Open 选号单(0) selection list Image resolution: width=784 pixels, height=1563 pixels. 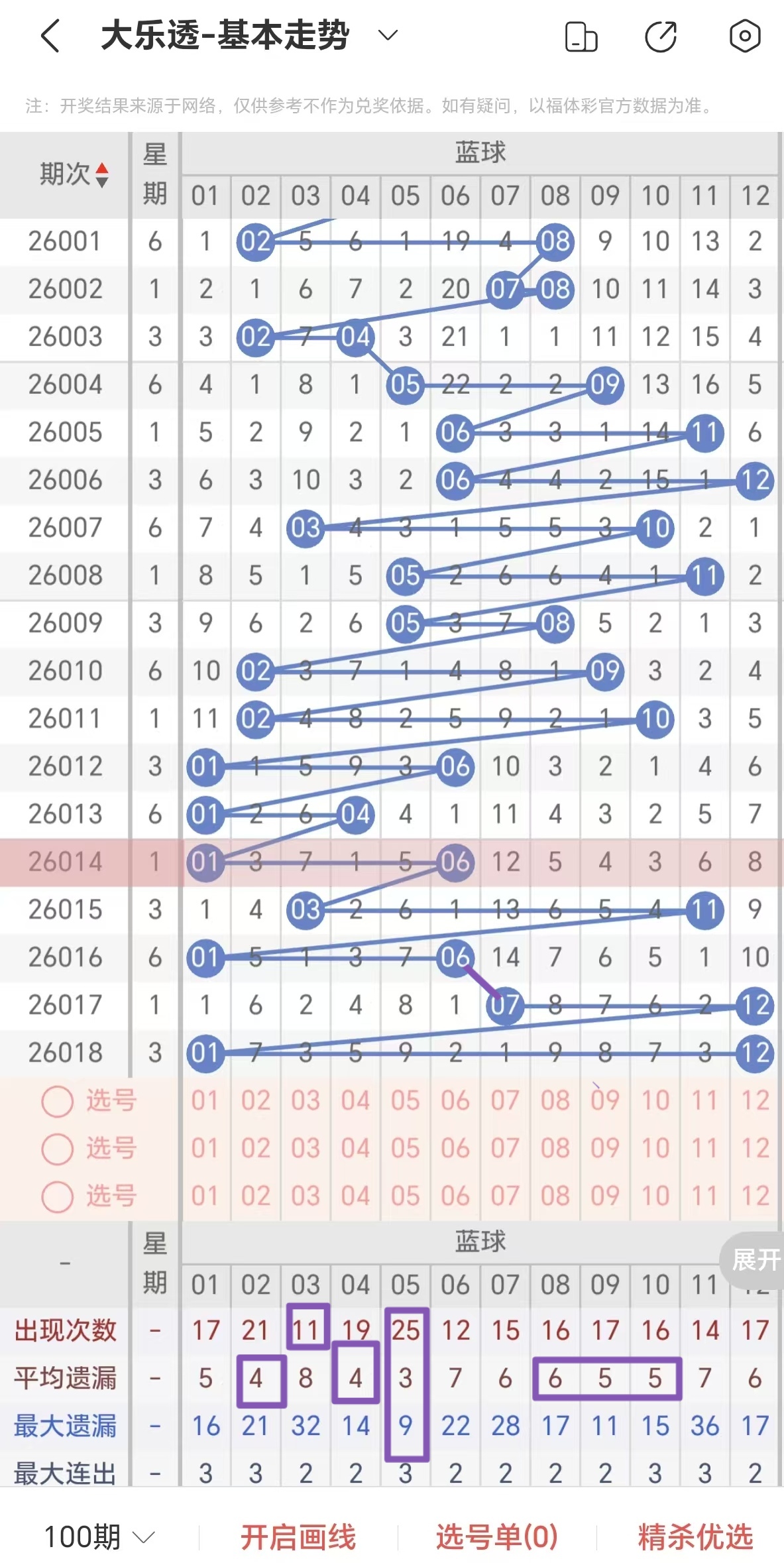[x=496, y=1536]
